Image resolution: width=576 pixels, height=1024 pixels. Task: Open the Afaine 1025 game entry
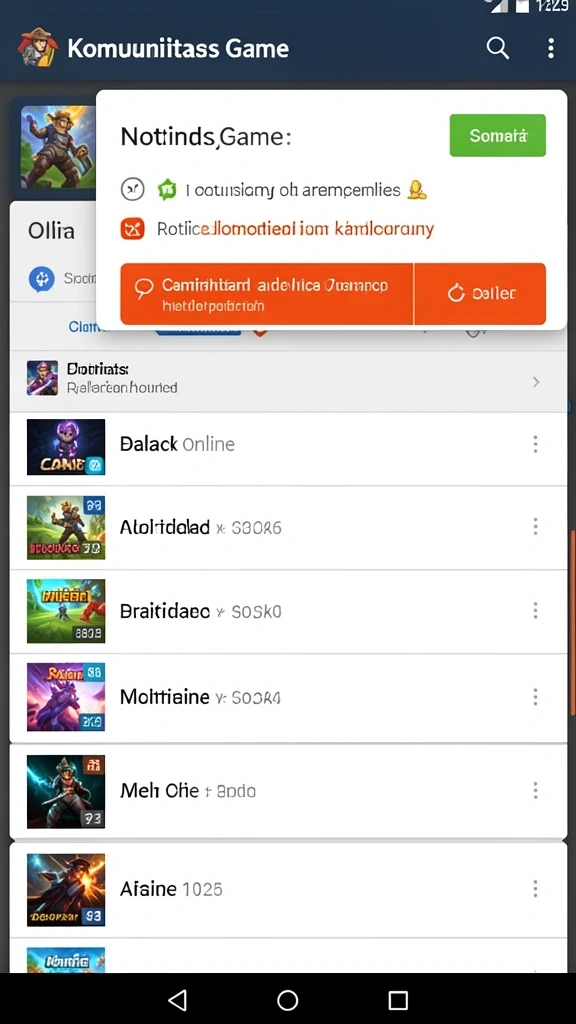288,889
